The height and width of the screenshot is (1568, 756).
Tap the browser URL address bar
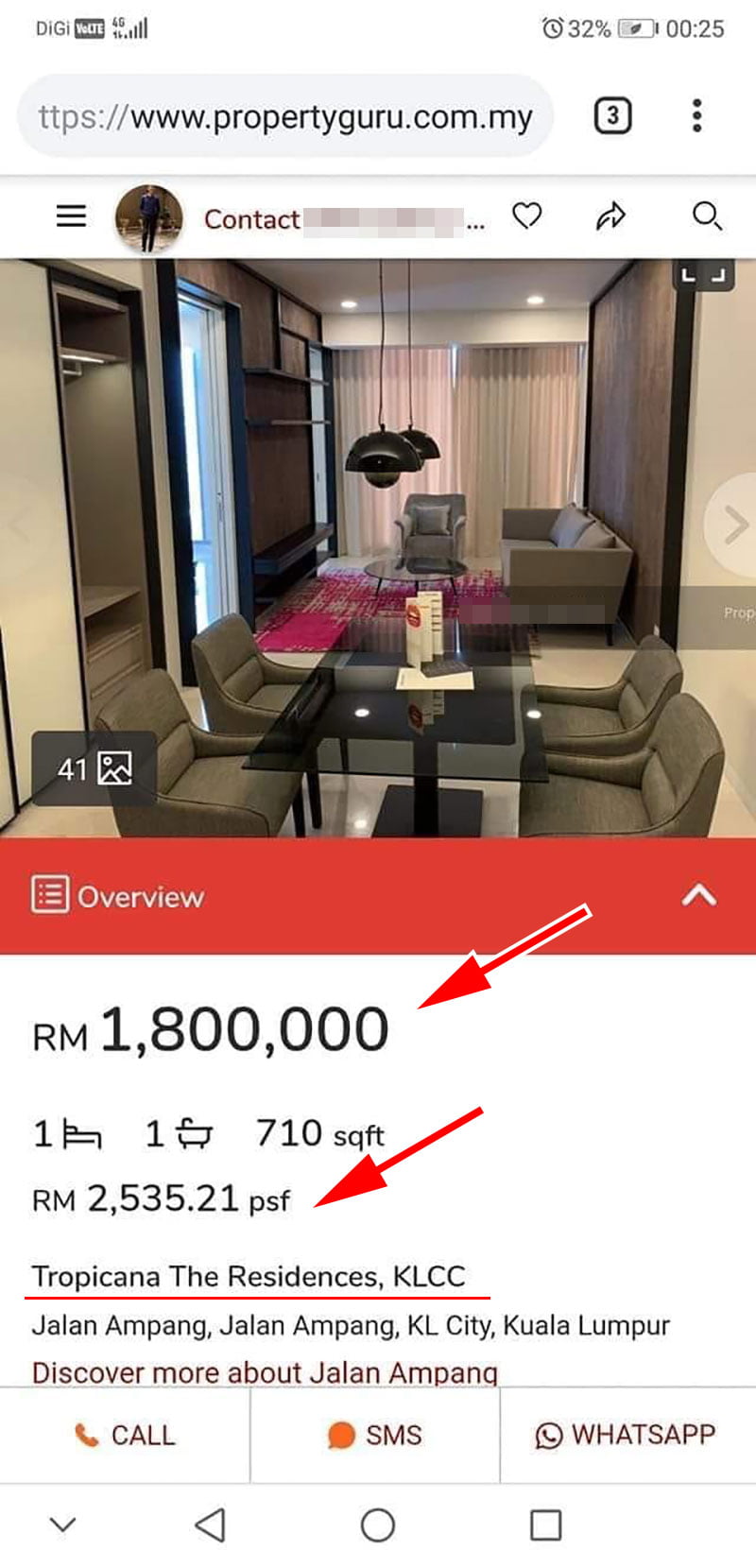283,117
